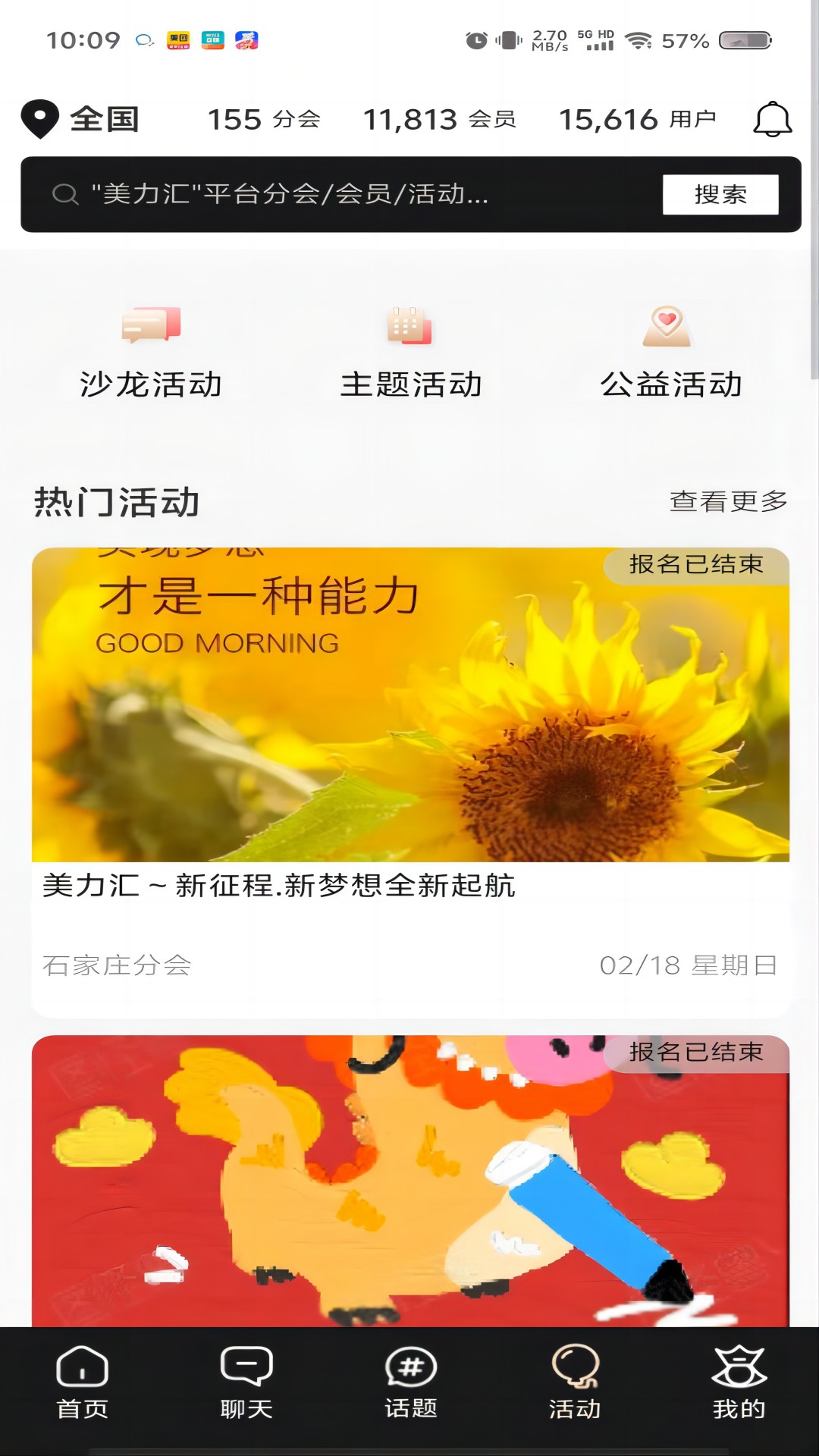This screenshot has height=1456, width=819.
Task: Tap the search input field
Action: coord(341,195)
